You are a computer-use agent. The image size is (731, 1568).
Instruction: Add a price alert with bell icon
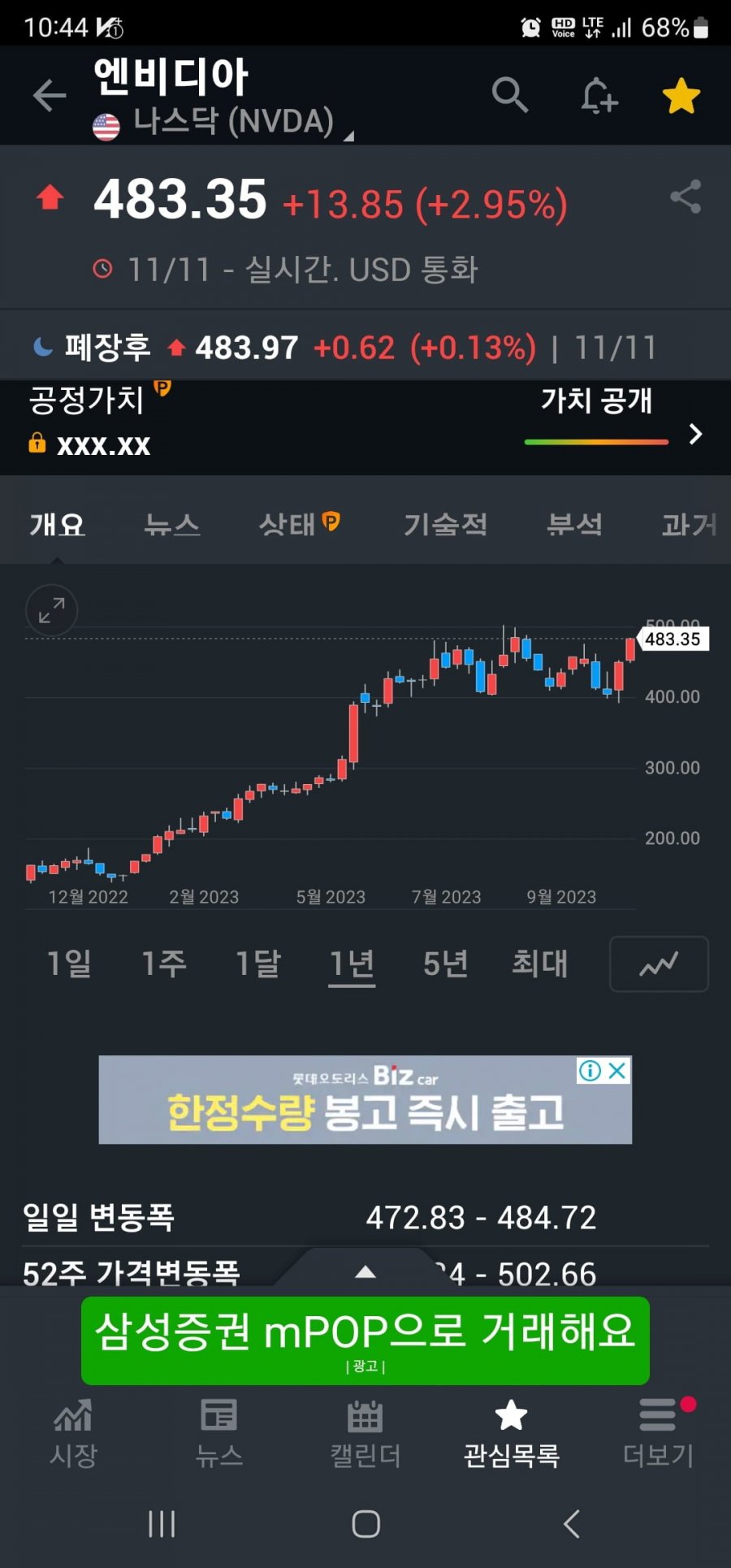point(599,96)
